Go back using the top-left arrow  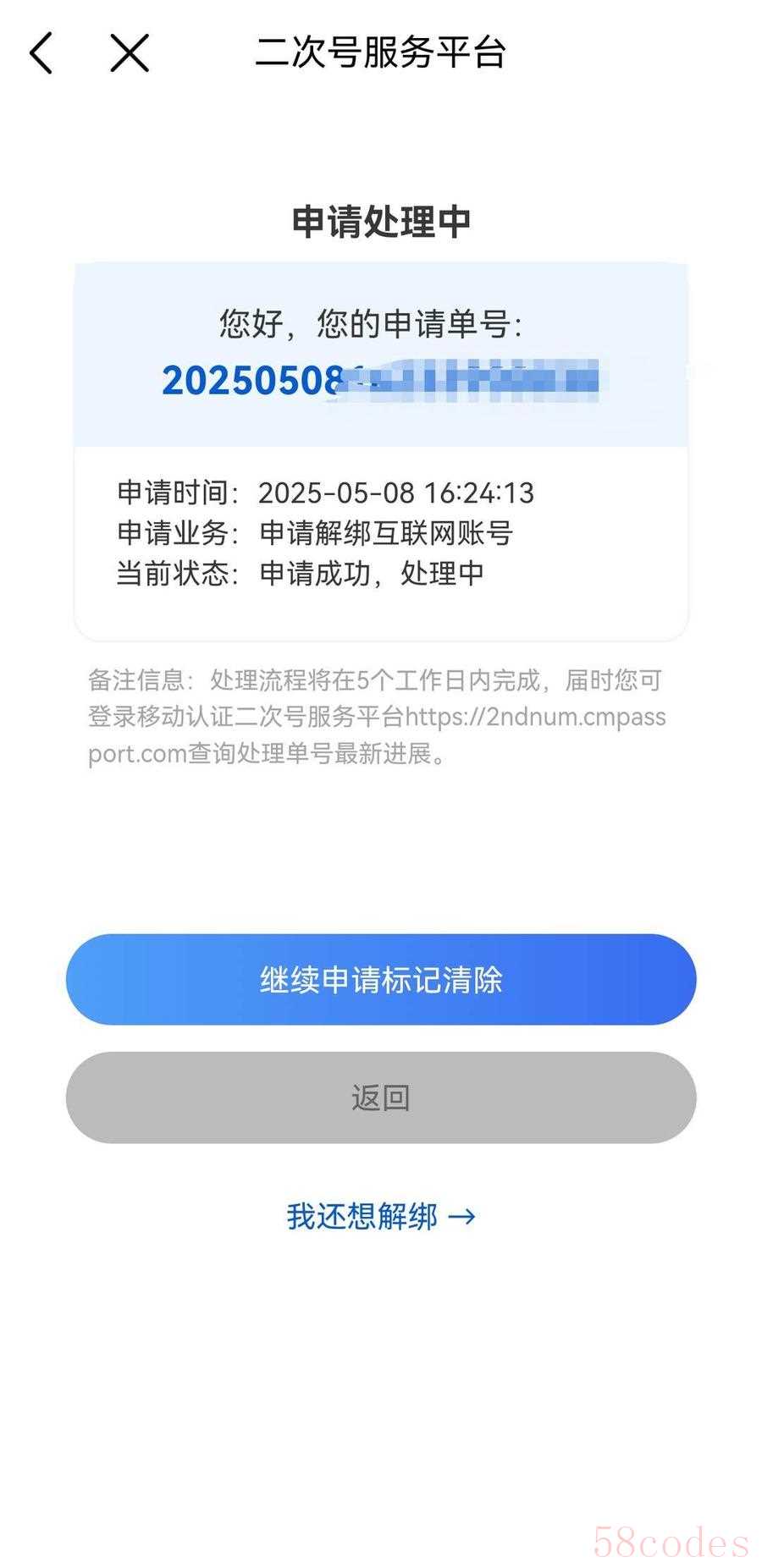[41, 53]
